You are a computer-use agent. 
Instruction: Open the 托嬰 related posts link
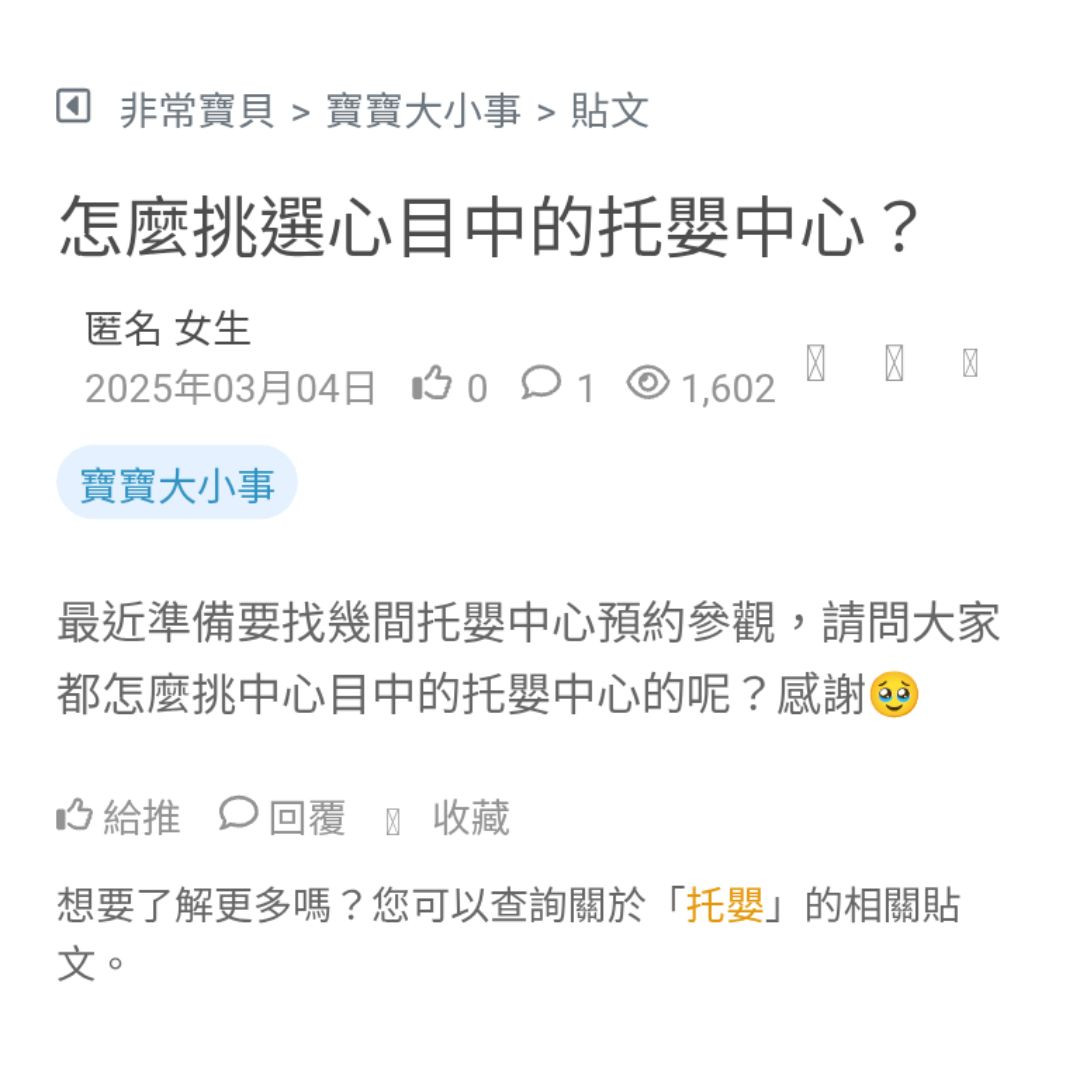(725, 907)
